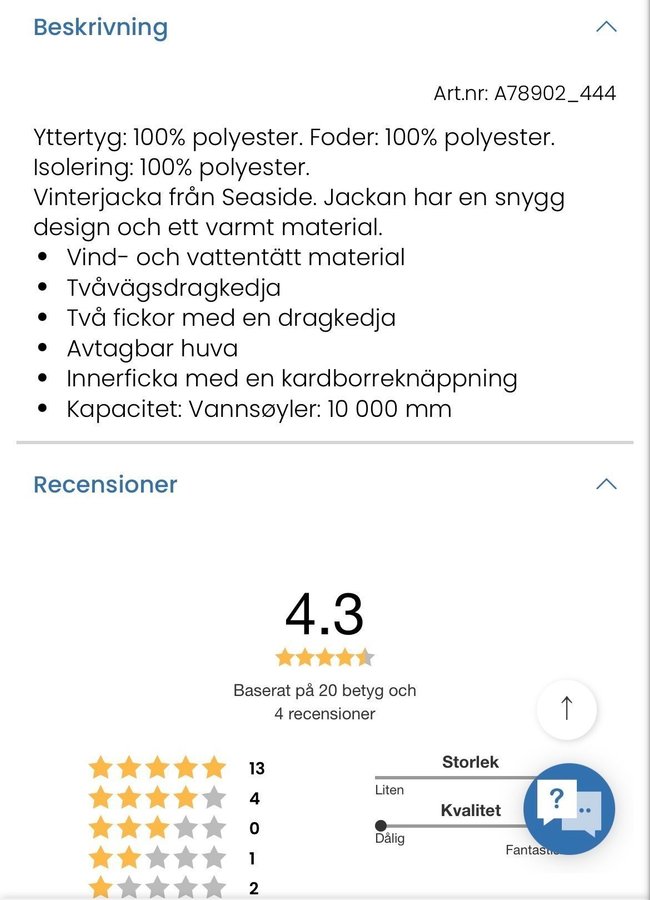The height and width of the screenshot is (900, 650).
Task: Open the help chat bubble
Action: pos(568,808)
